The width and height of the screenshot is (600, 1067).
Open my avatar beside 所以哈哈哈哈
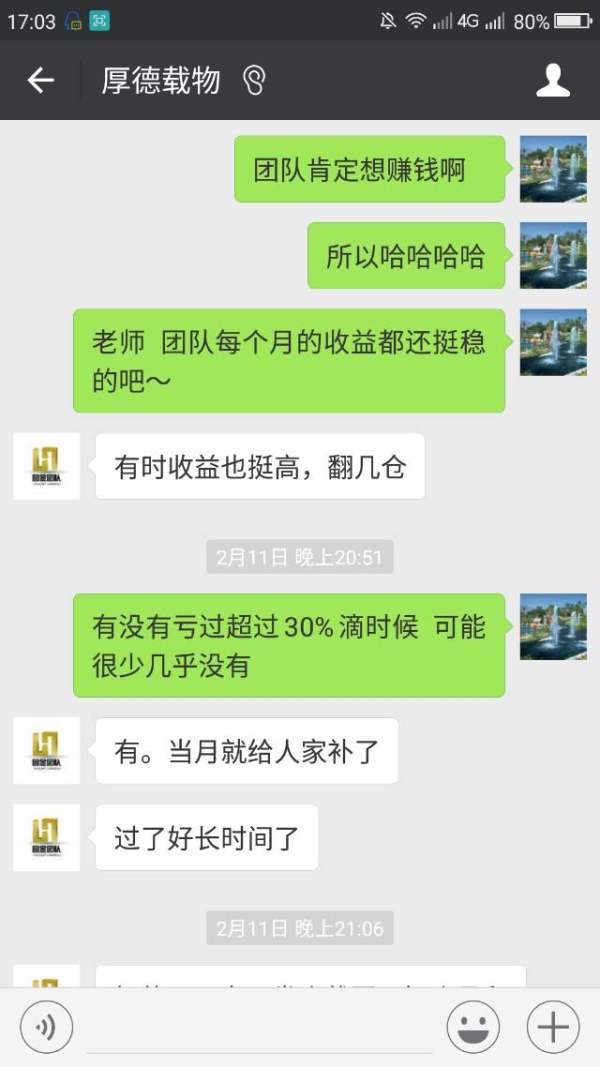[x=553, y=255]
